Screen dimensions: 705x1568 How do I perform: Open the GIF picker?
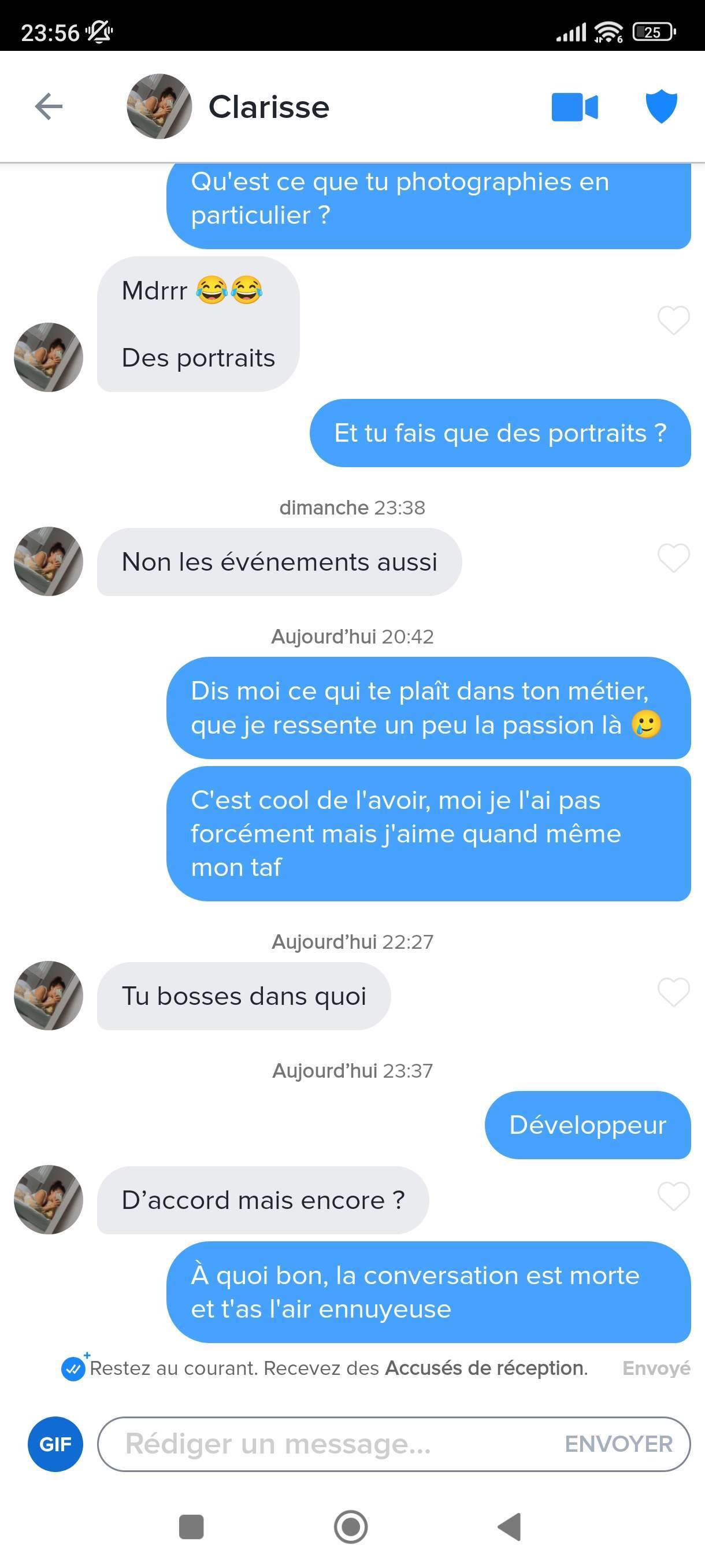(x=55, y=1444)
